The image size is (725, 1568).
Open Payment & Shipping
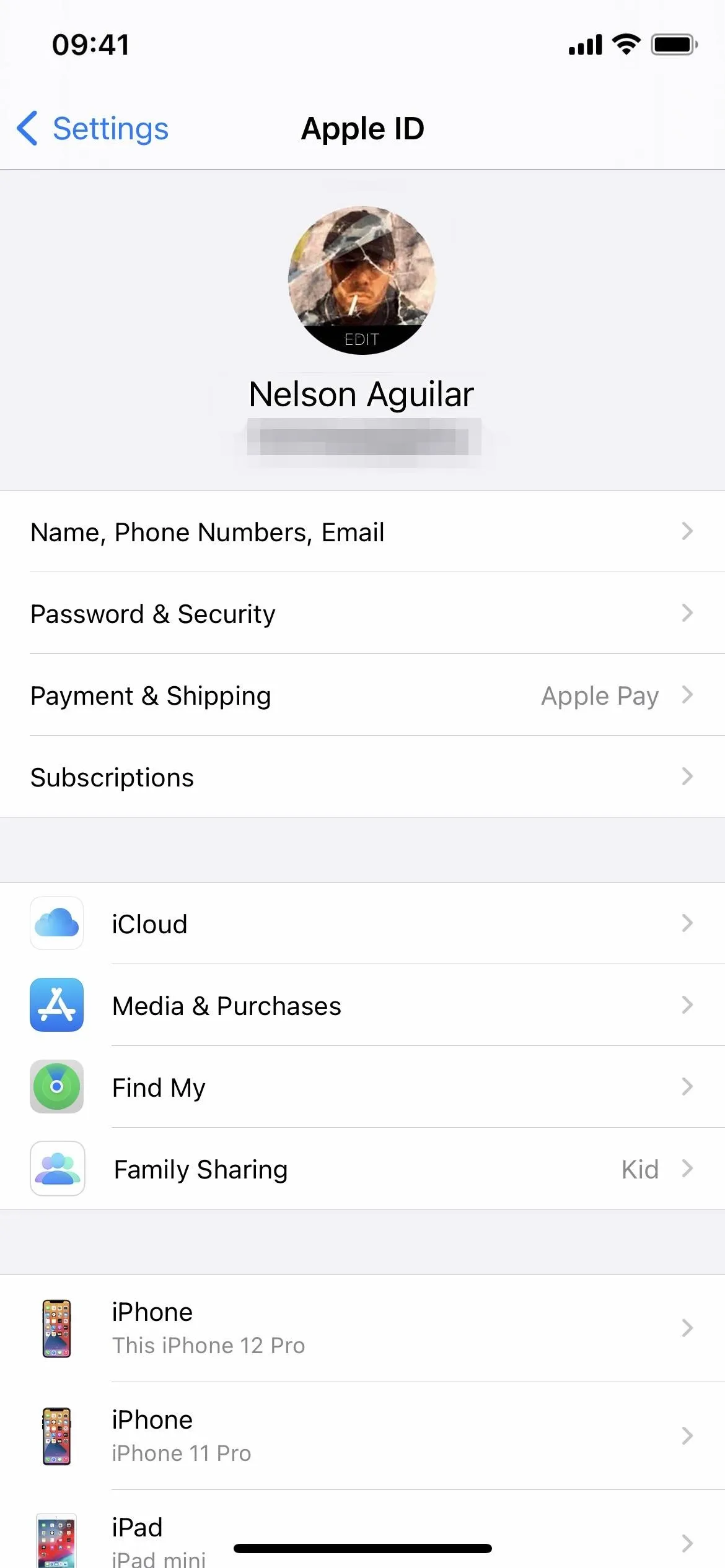tap(362, 695)
